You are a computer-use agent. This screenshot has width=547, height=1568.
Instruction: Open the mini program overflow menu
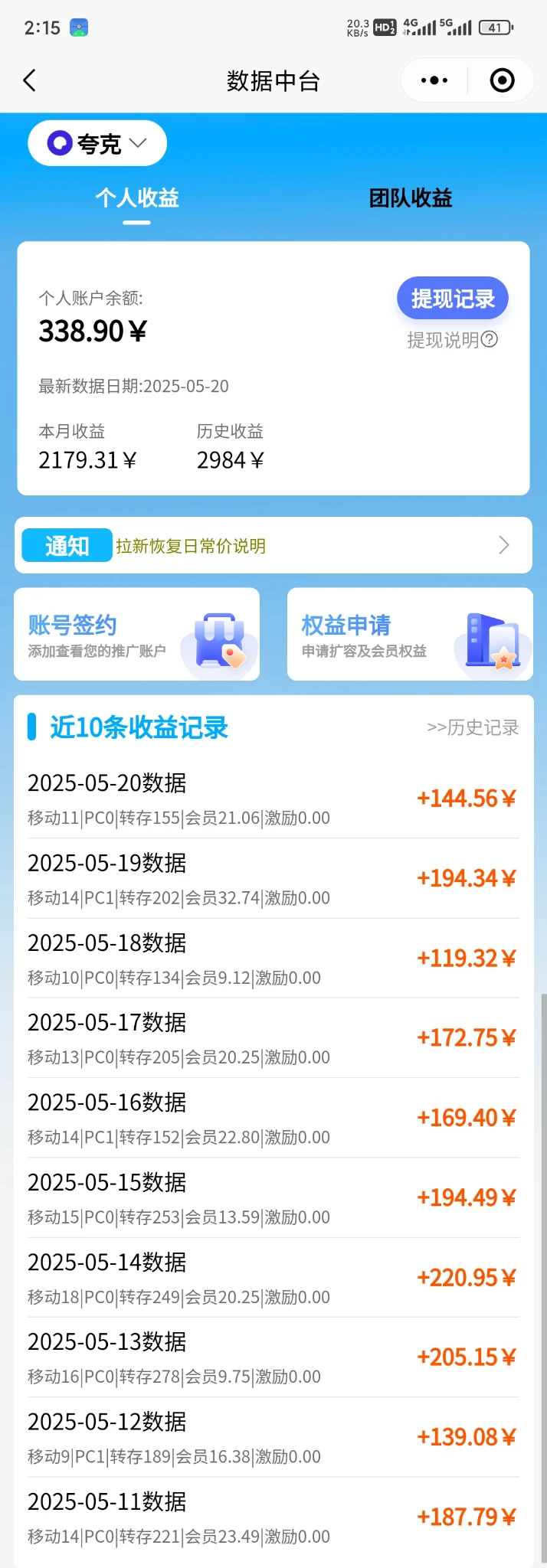(x=434, y=80)
